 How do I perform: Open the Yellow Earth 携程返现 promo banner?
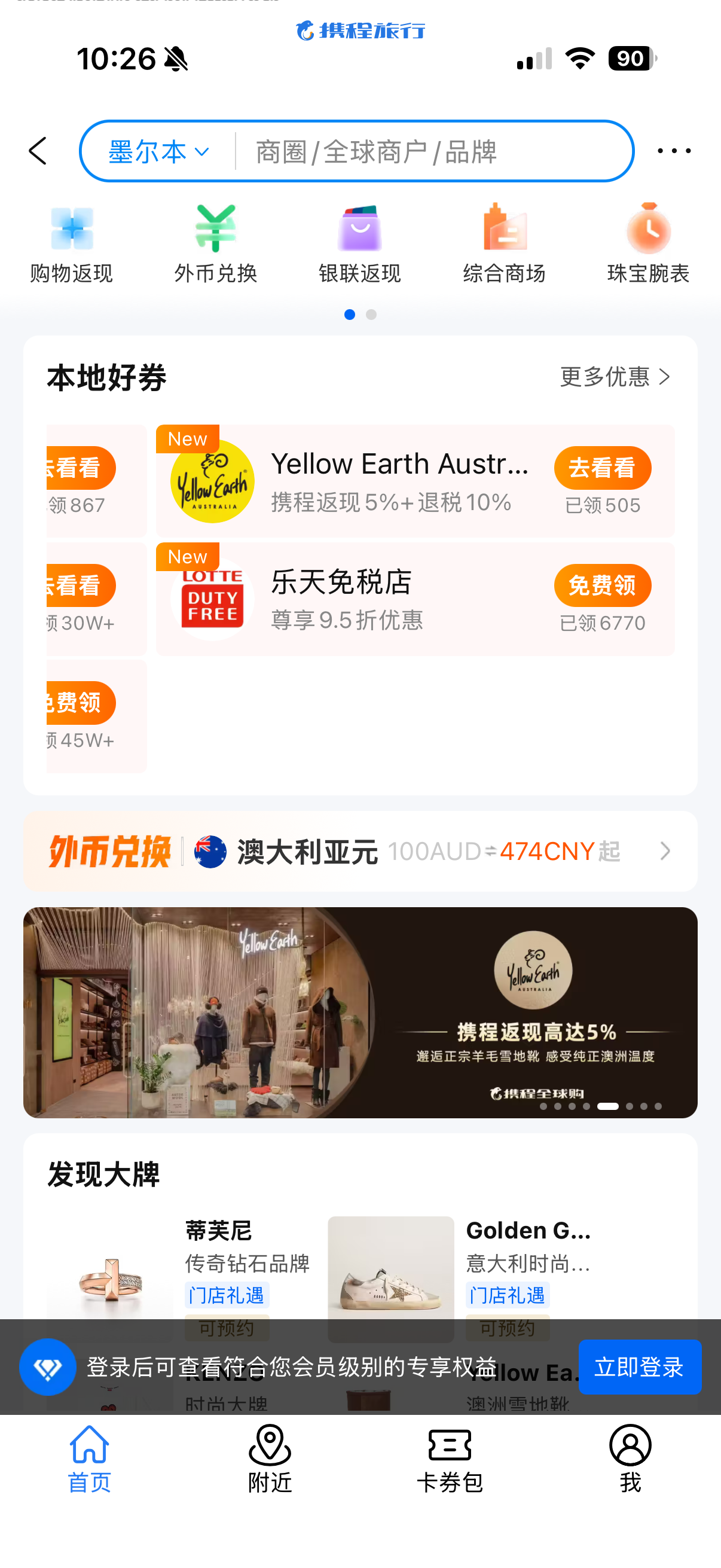coord(360,1012)
